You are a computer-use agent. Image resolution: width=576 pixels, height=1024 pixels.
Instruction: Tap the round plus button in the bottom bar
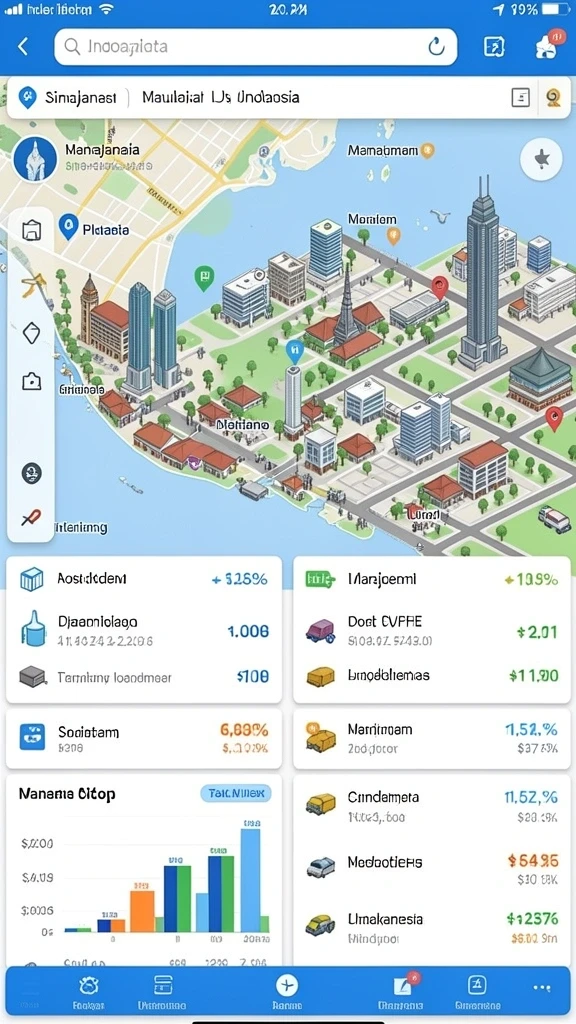click(287, 985)
